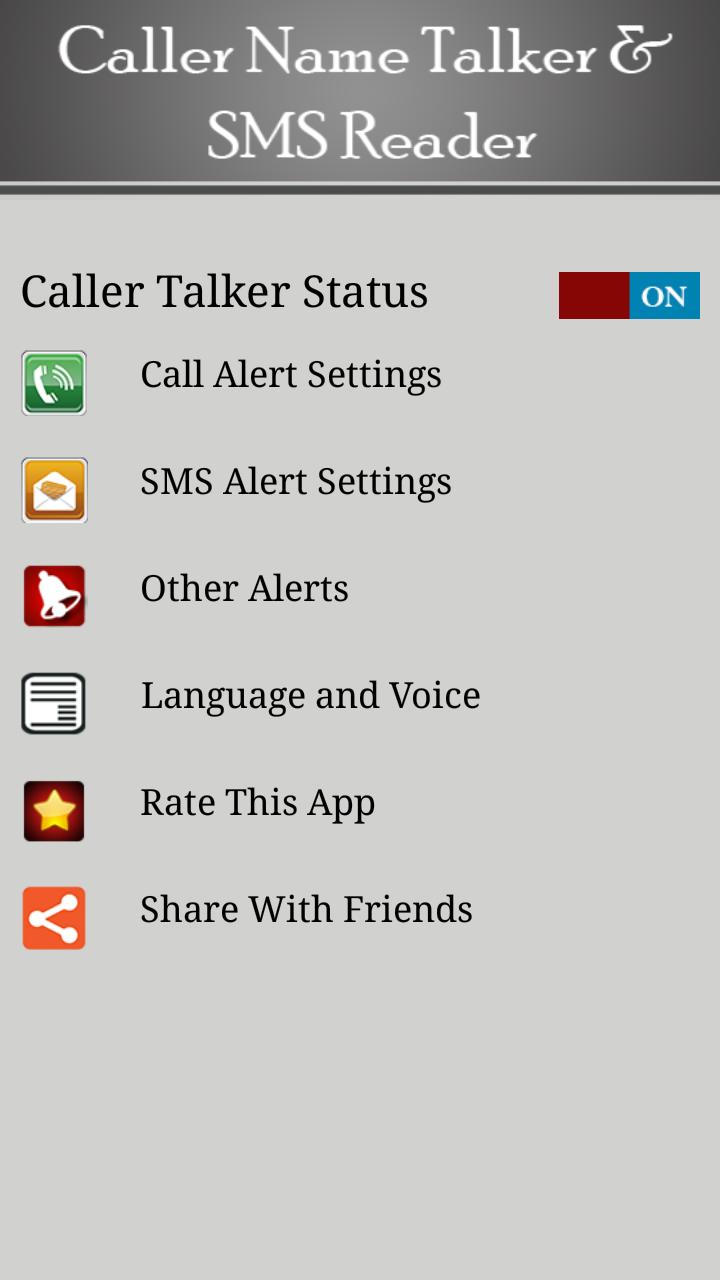Open Call Alert Settings via the green phone icon
720x1280 pixels.
pos(53,383)
